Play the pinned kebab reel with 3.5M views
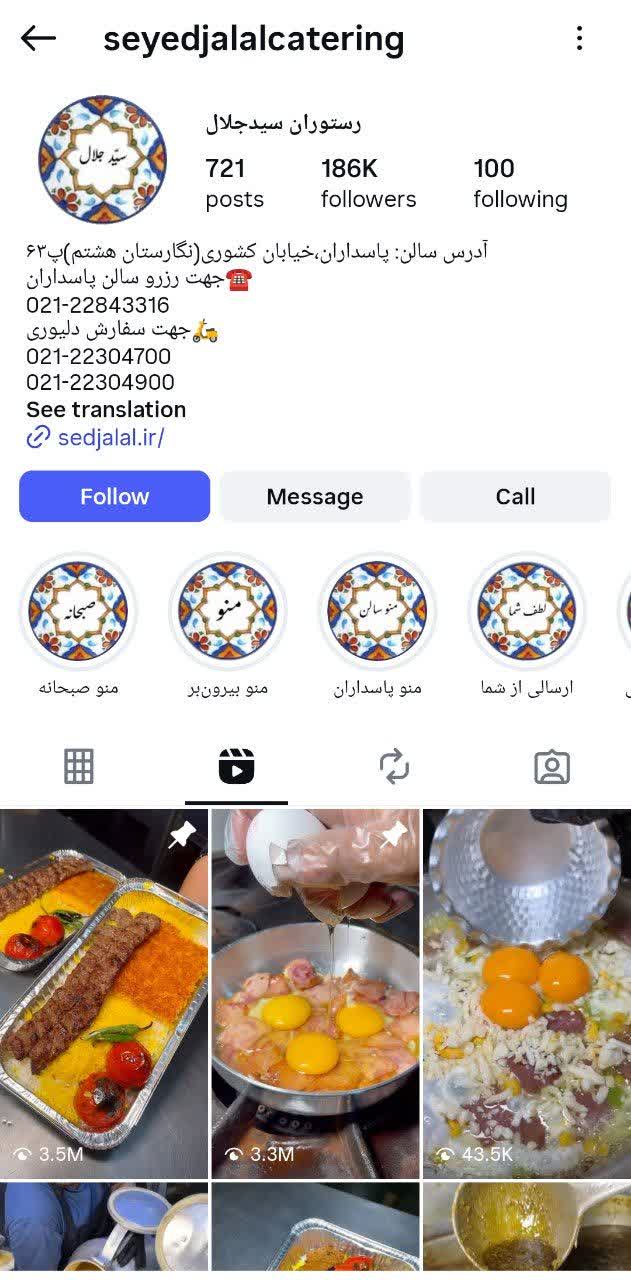The image size is (631, 1280). tap(104, 993)
